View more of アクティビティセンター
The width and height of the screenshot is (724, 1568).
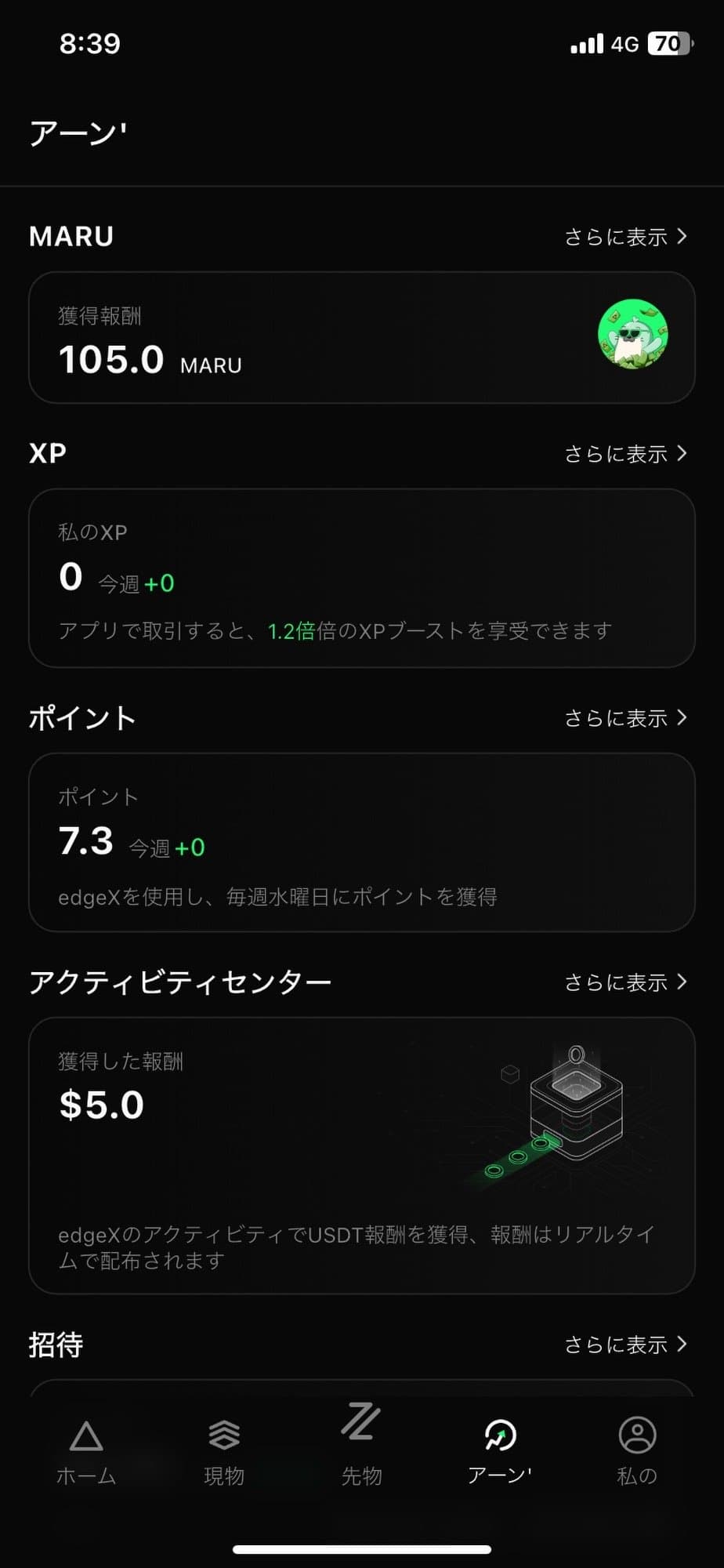coord(624,982)
